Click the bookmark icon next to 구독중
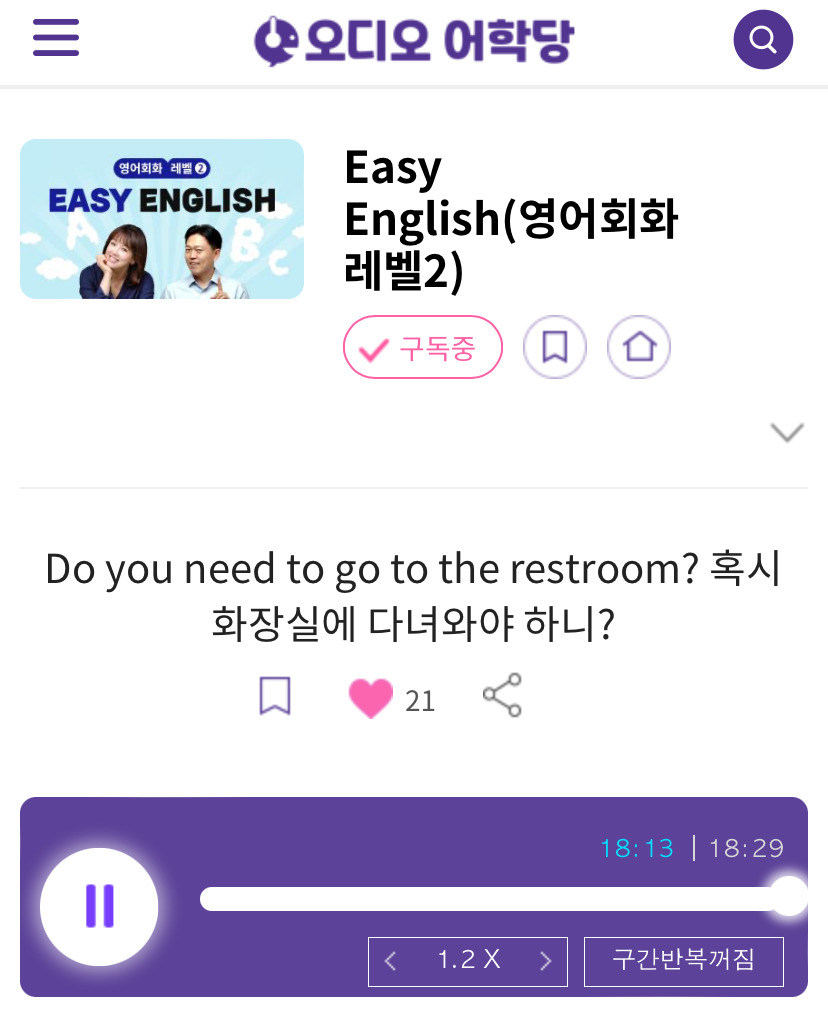The height and width of the screenshot is (1015, 828). tap(555, 347)
